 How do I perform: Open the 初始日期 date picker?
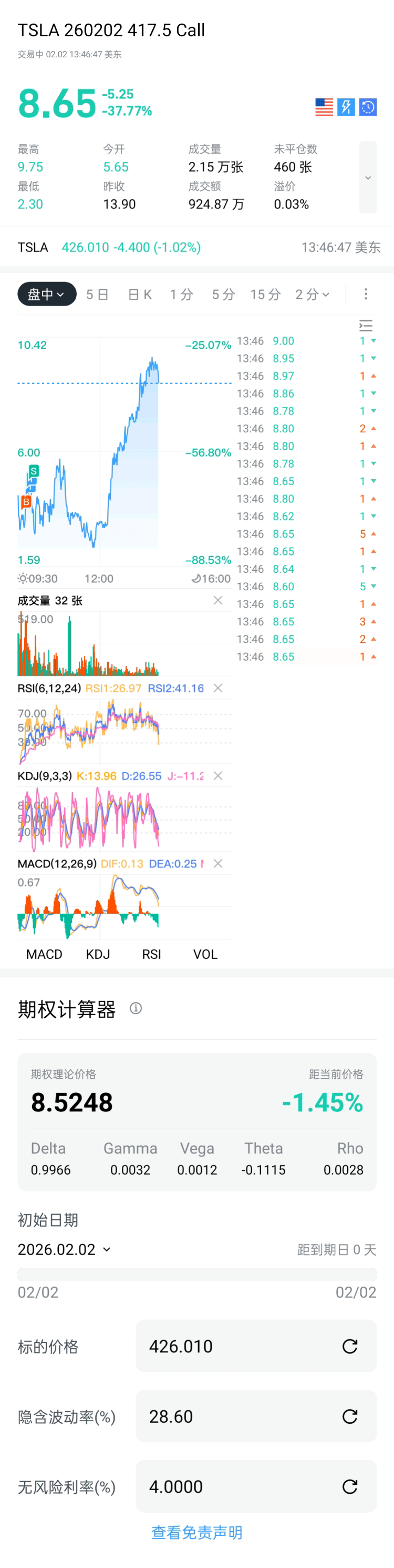point(65,1250)
